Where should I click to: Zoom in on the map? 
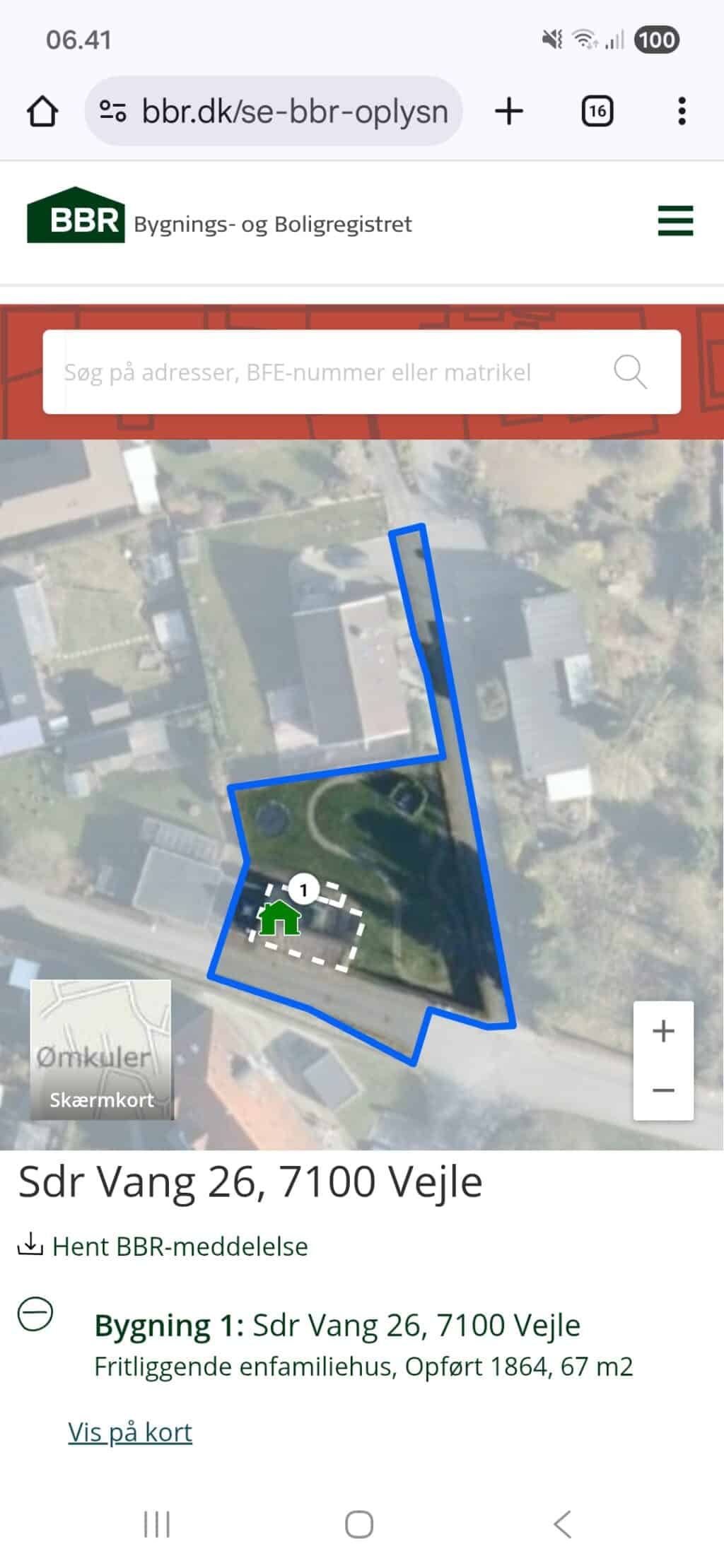pyautogui.click(x=663, y=1032)
